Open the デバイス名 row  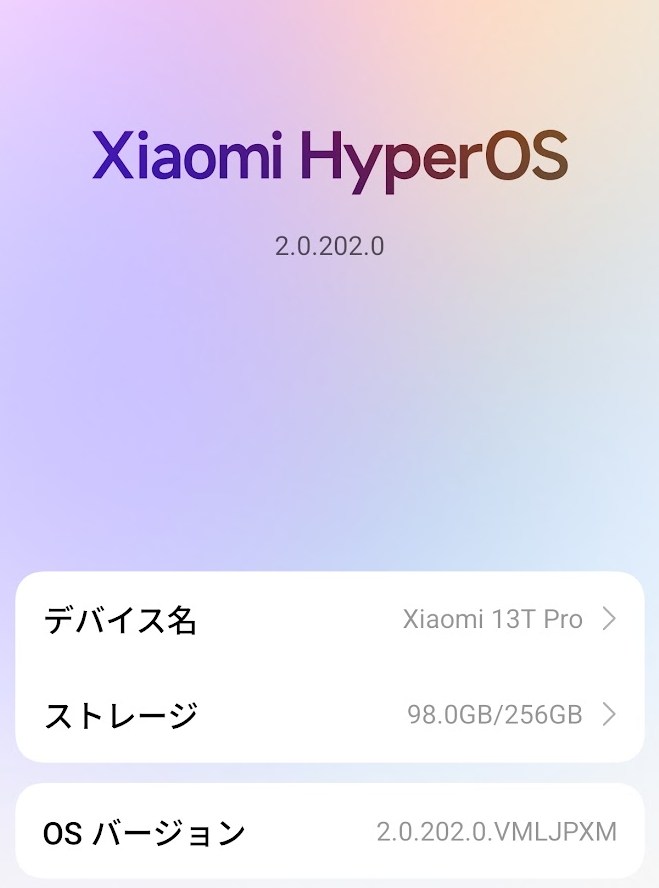(x=329, y=620)
